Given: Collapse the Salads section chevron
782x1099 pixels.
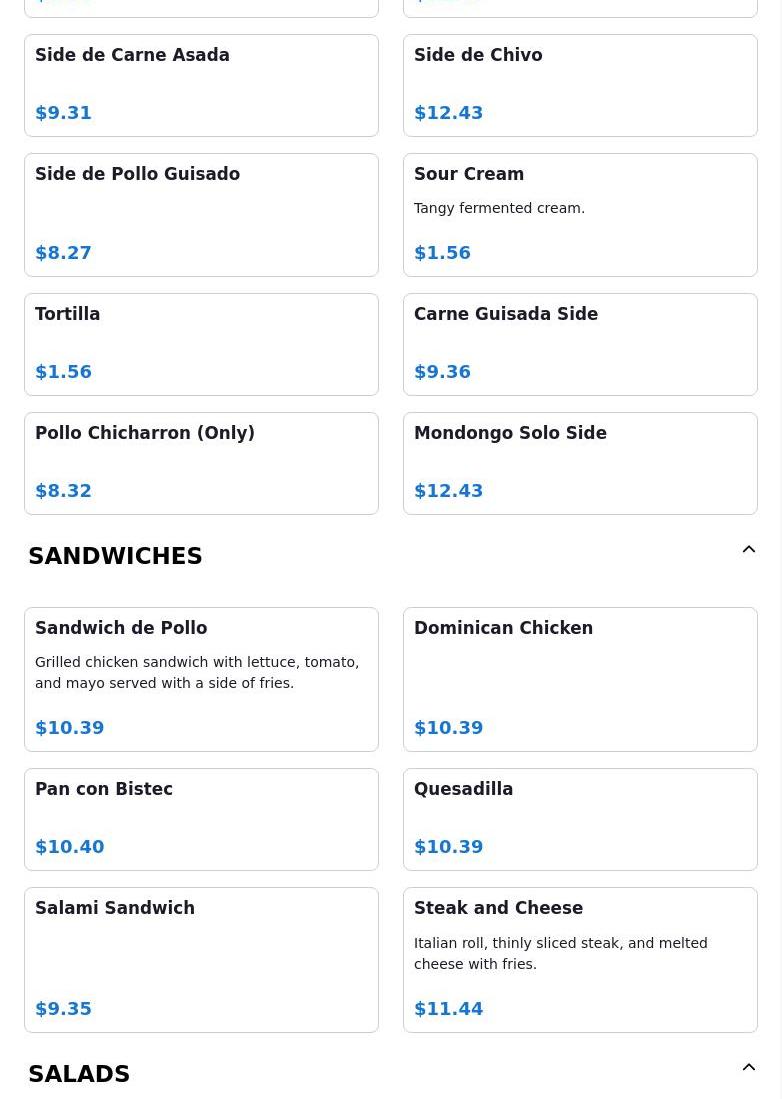Looking at the screenshot, I should click(748, 1068).
